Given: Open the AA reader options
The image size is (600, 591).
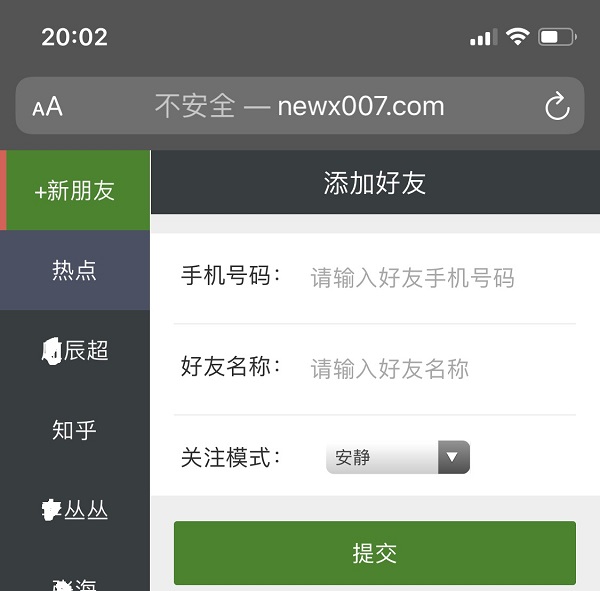Looking at the screenshot, I should tap(47, 107).
